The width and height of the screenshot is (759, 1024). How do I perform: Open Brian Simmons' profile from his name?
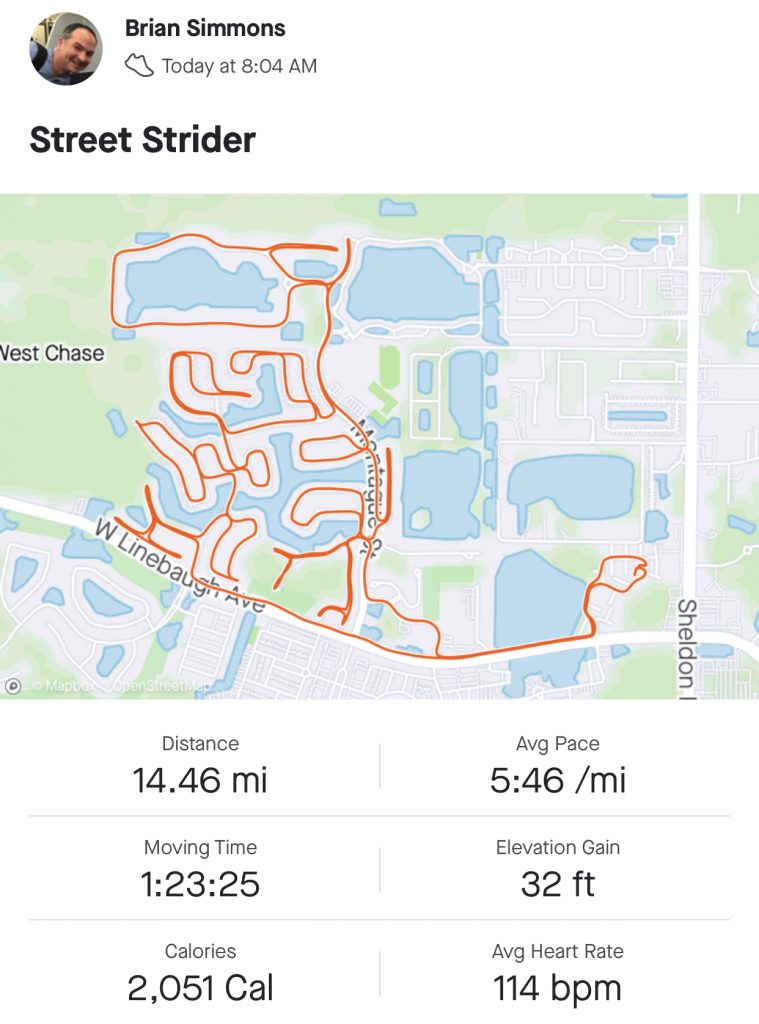[205, 29]
